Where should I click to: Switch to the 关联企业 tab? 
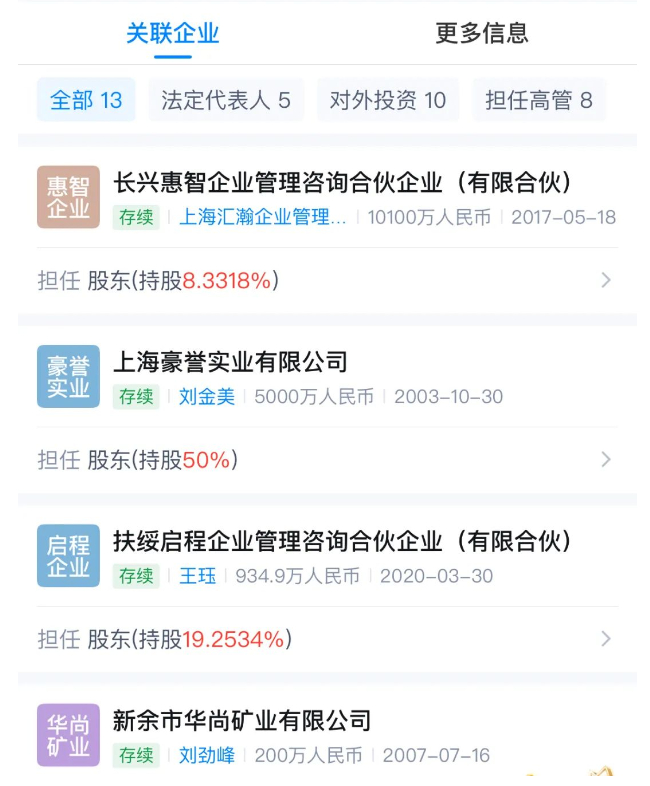172,33
